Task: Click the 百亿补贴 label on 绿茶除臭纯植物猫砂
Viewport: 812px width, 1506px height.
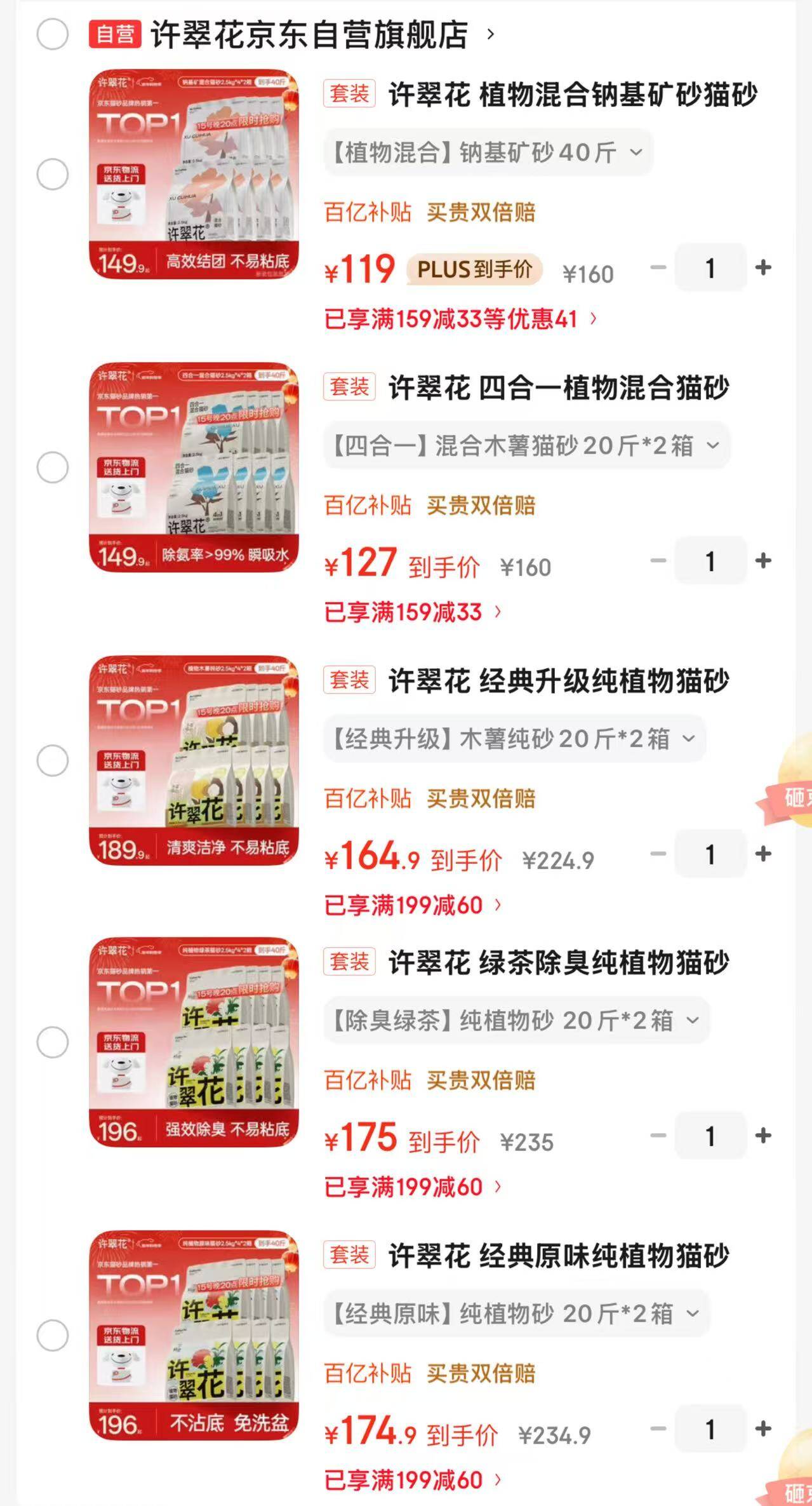Action: click(x=367, y=1080)
